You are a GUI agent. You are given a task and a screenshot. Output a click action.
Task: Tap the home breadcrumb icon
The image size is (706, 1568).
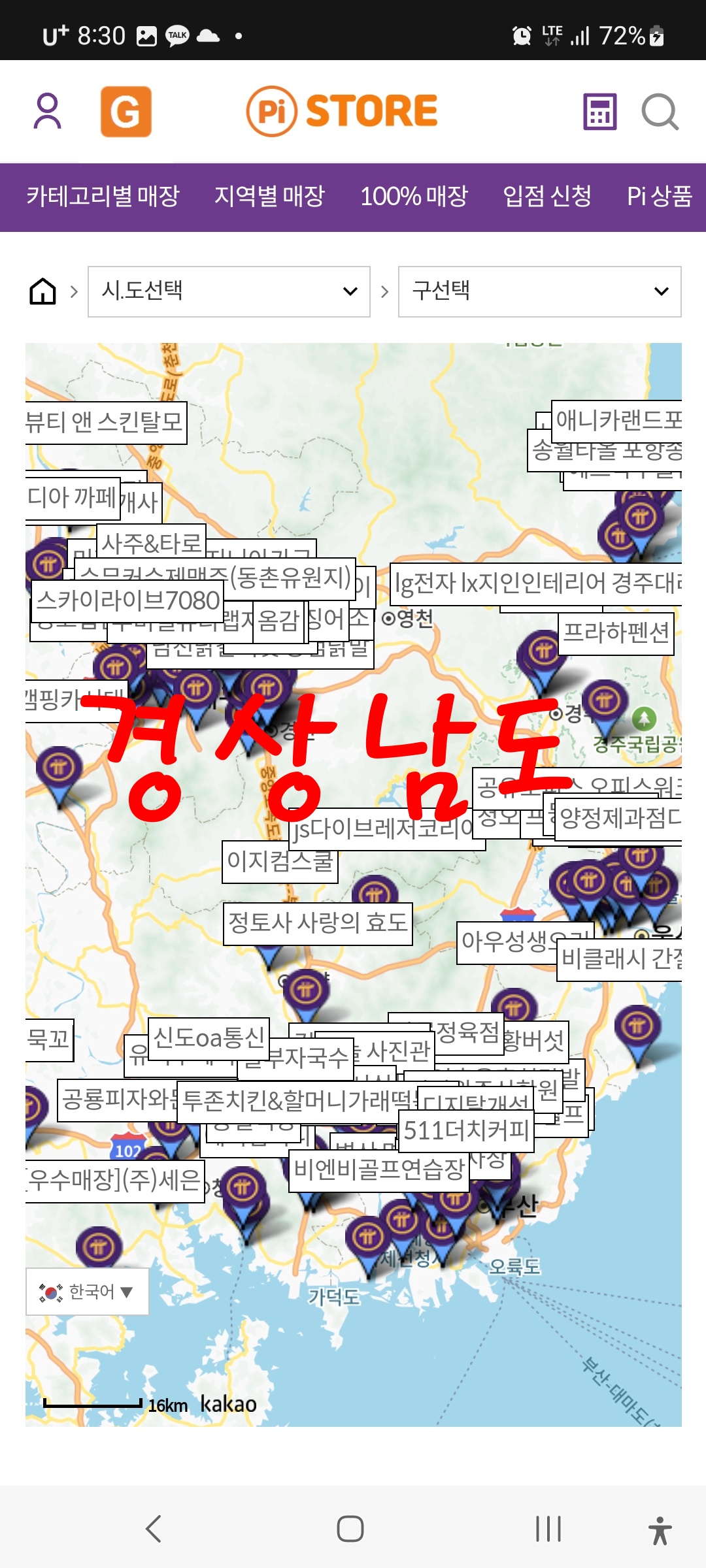coord(43,291)
